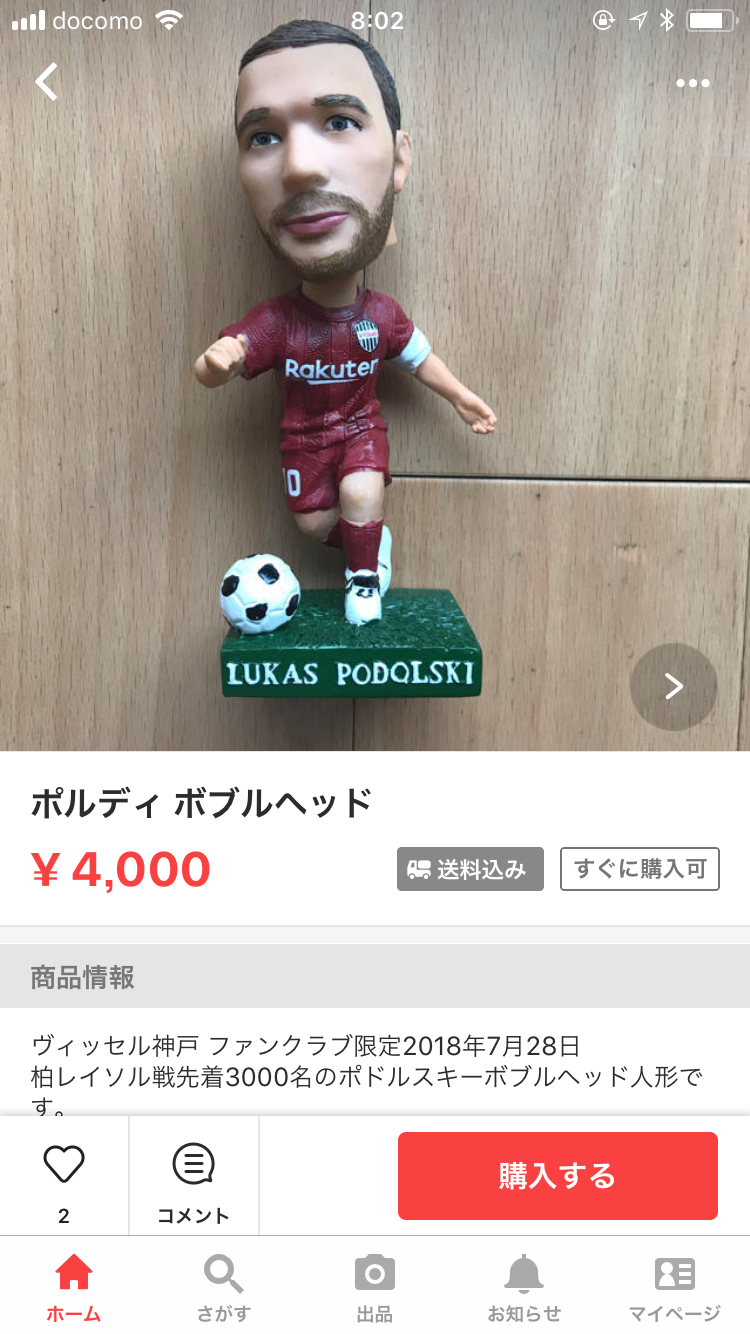Go back using the top-left arrow

tap(47, 82)
